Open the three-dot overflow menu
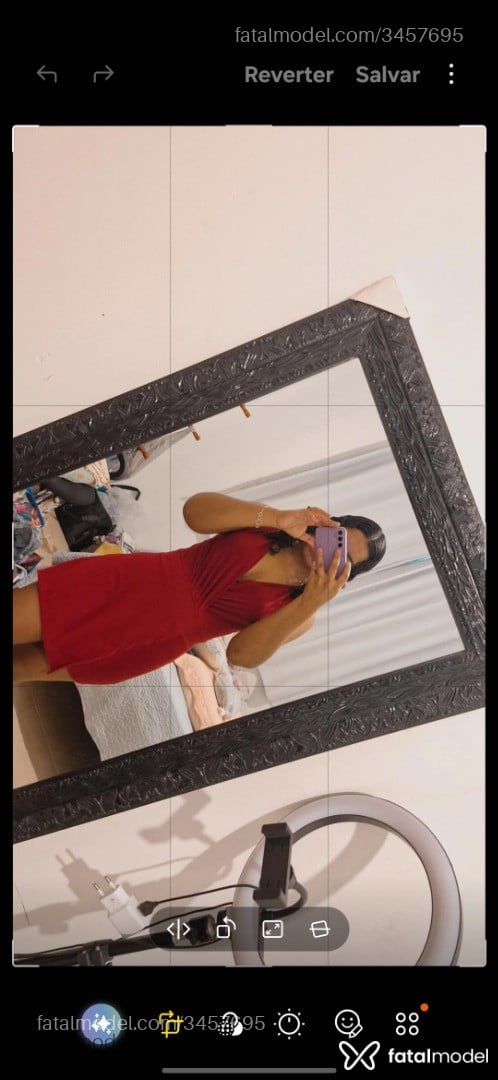This screenshot has height=1080, width=498. 451,74
